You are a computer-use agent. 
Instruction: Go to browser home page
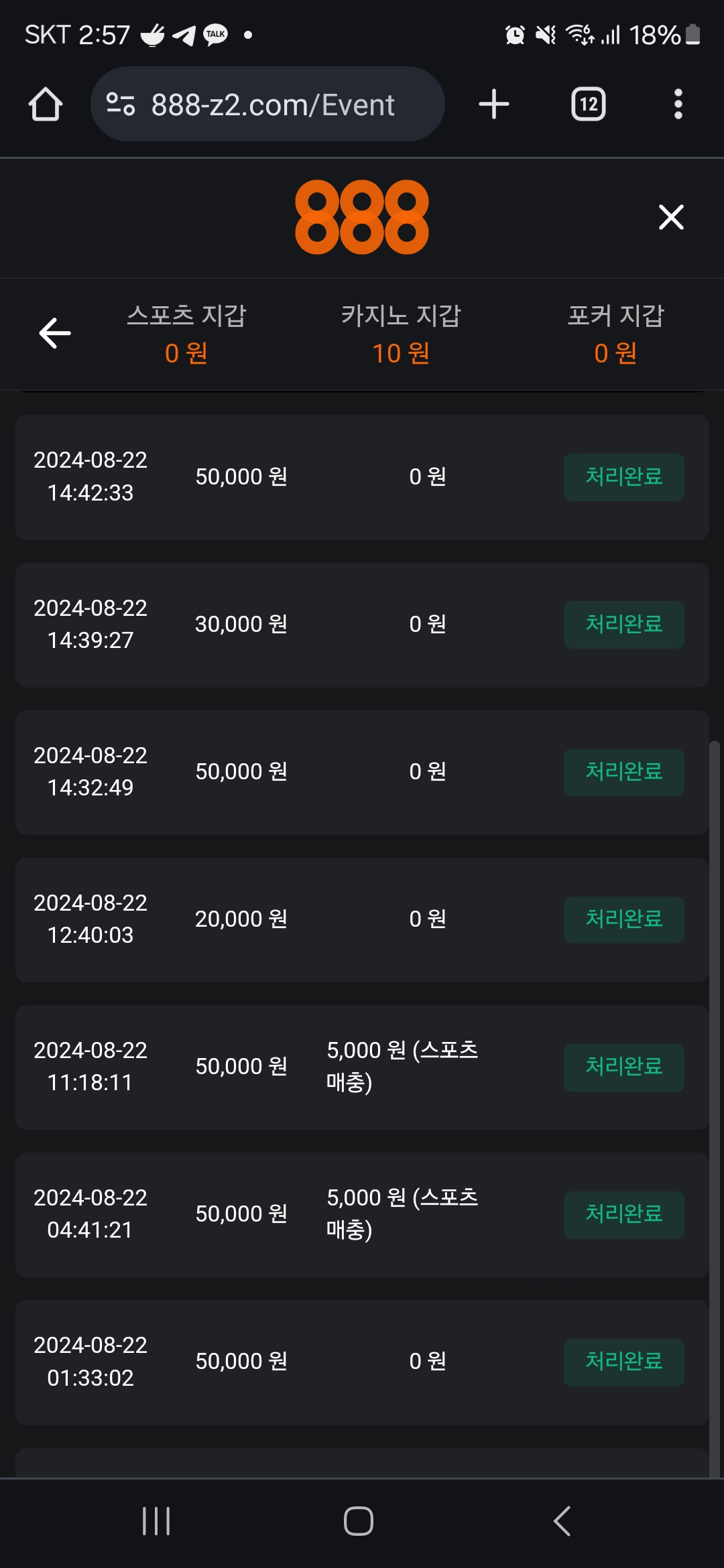click(46, 105)
